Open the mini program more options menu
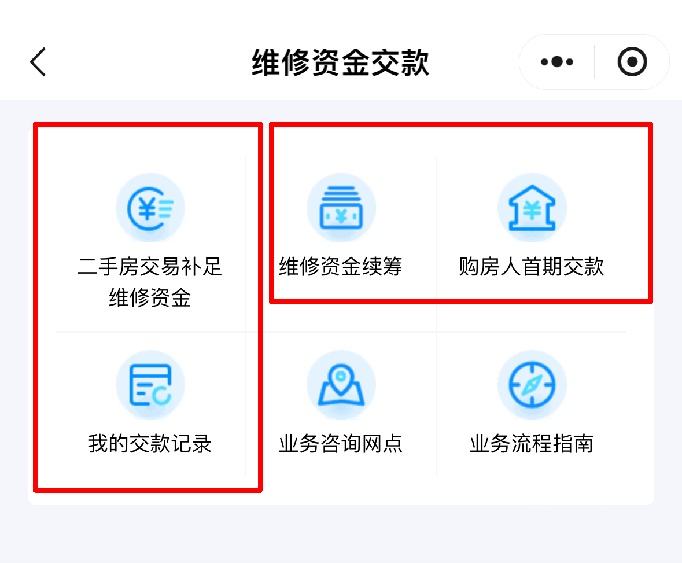 pyautogui.click(x=557, y=62)
